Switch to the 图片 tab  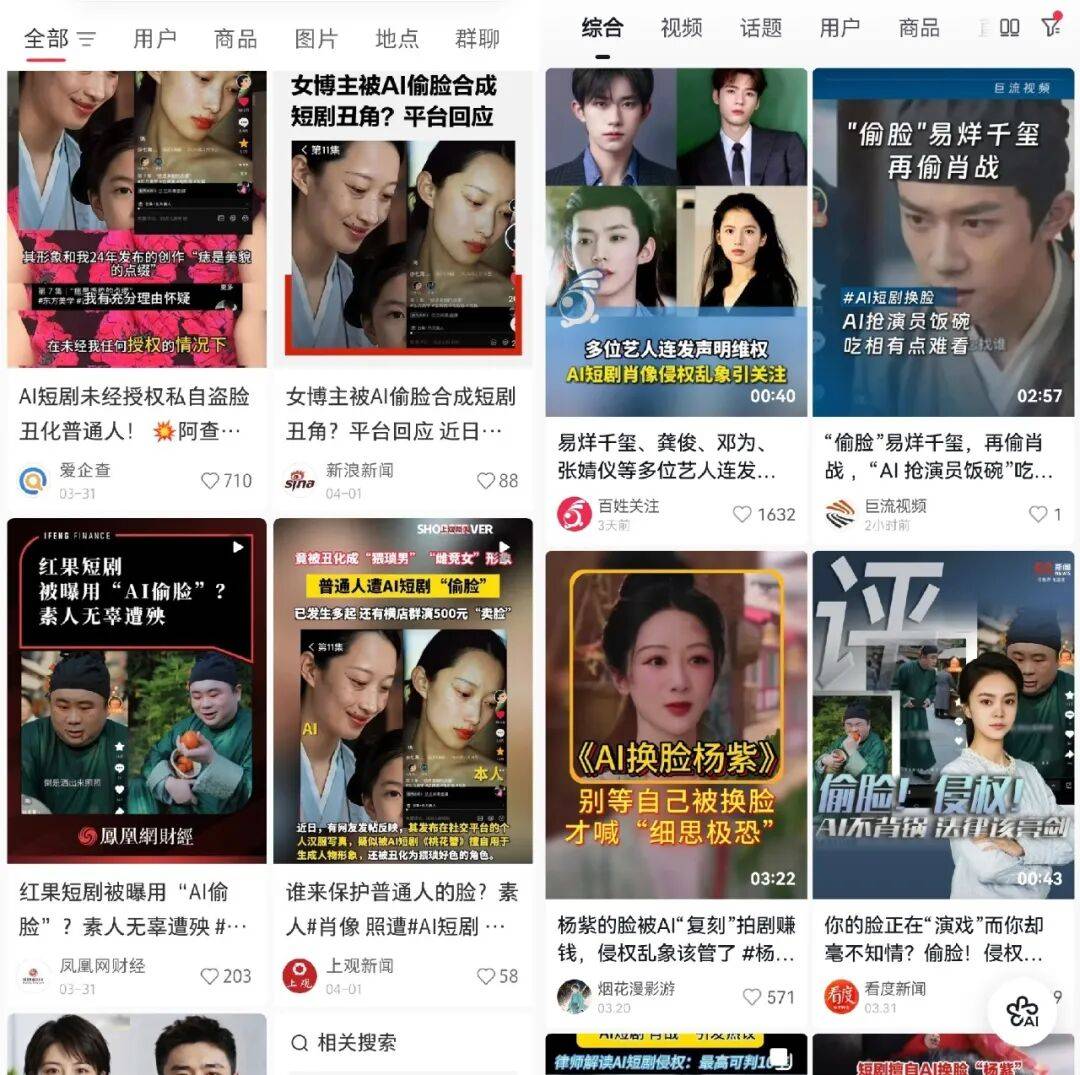[x=316, y=39]
